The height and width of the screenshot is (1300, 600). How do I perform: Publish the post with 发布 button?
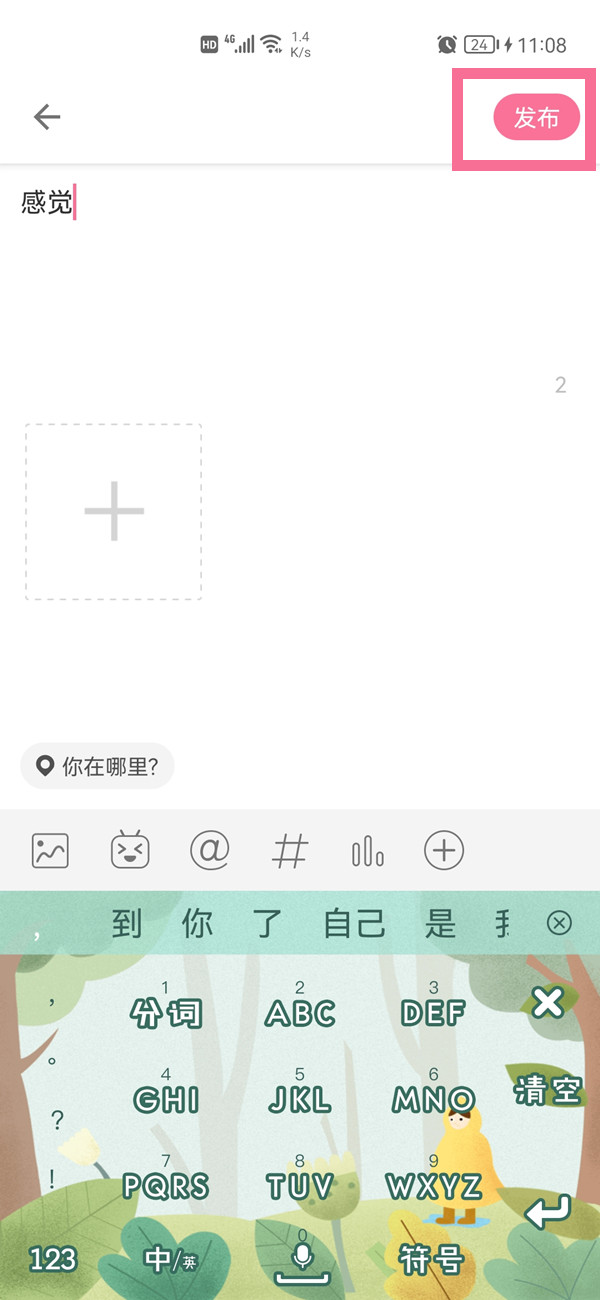coord(537,118)
